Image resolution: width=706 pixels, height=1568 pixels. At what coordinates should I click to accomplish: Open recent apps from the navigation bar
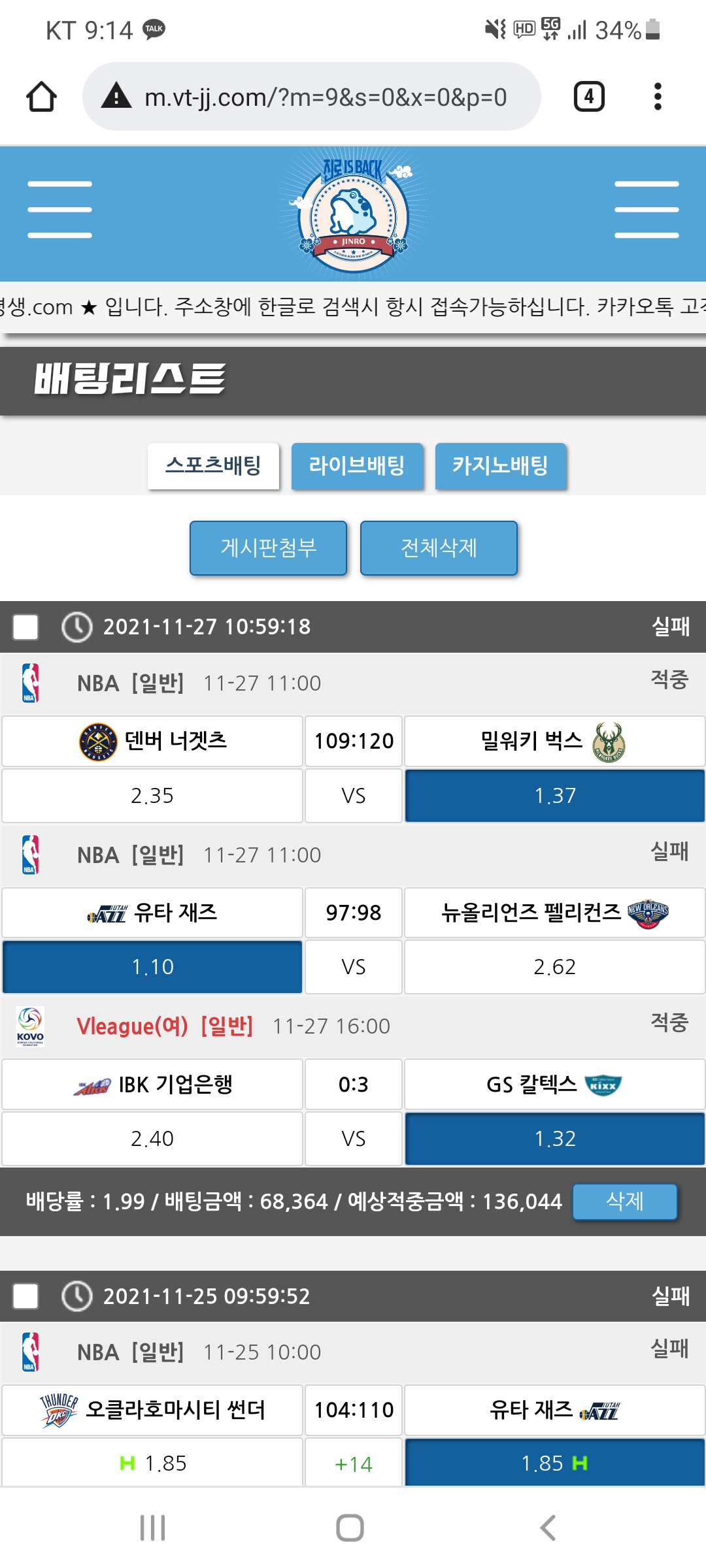pyautogui.click(x=153, y=1528)
